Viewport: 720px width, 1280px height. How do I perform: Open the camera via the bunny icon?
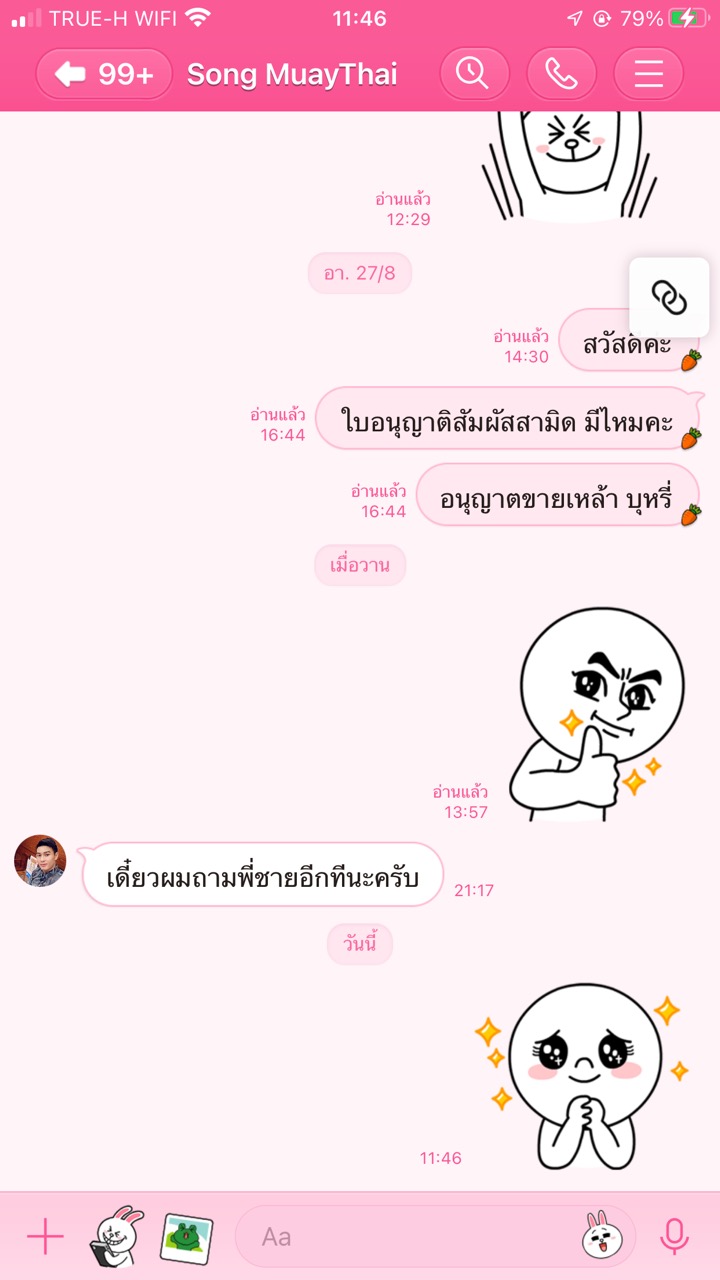point(116,1236)
